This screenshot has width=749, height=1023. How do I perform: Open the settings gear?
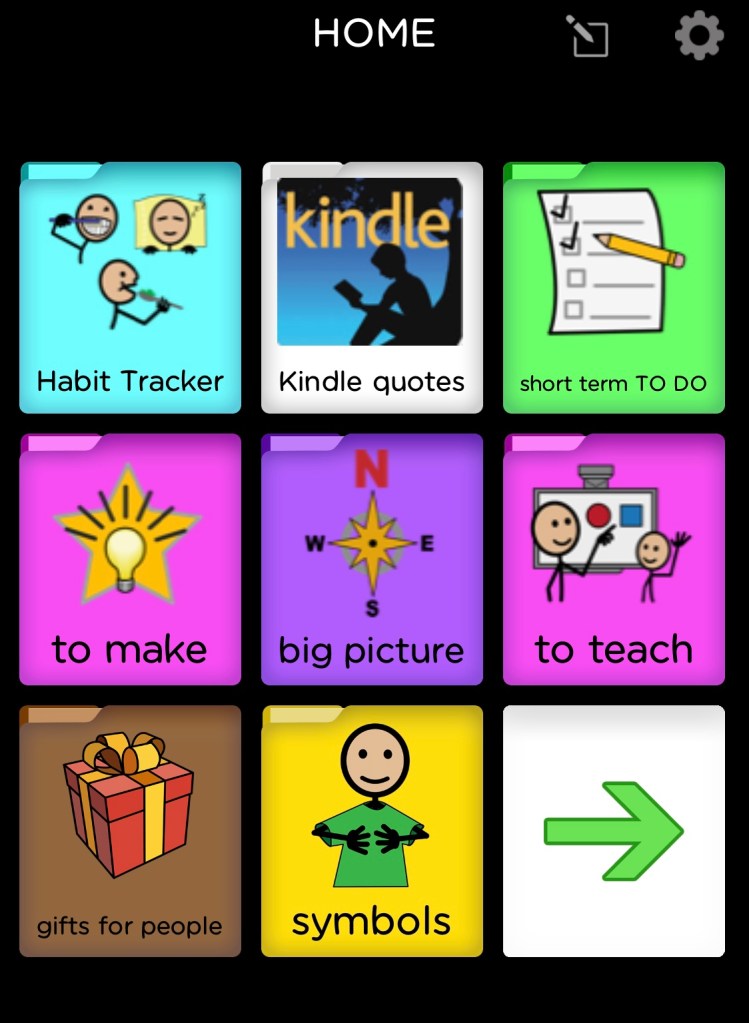tap(699, 37)
